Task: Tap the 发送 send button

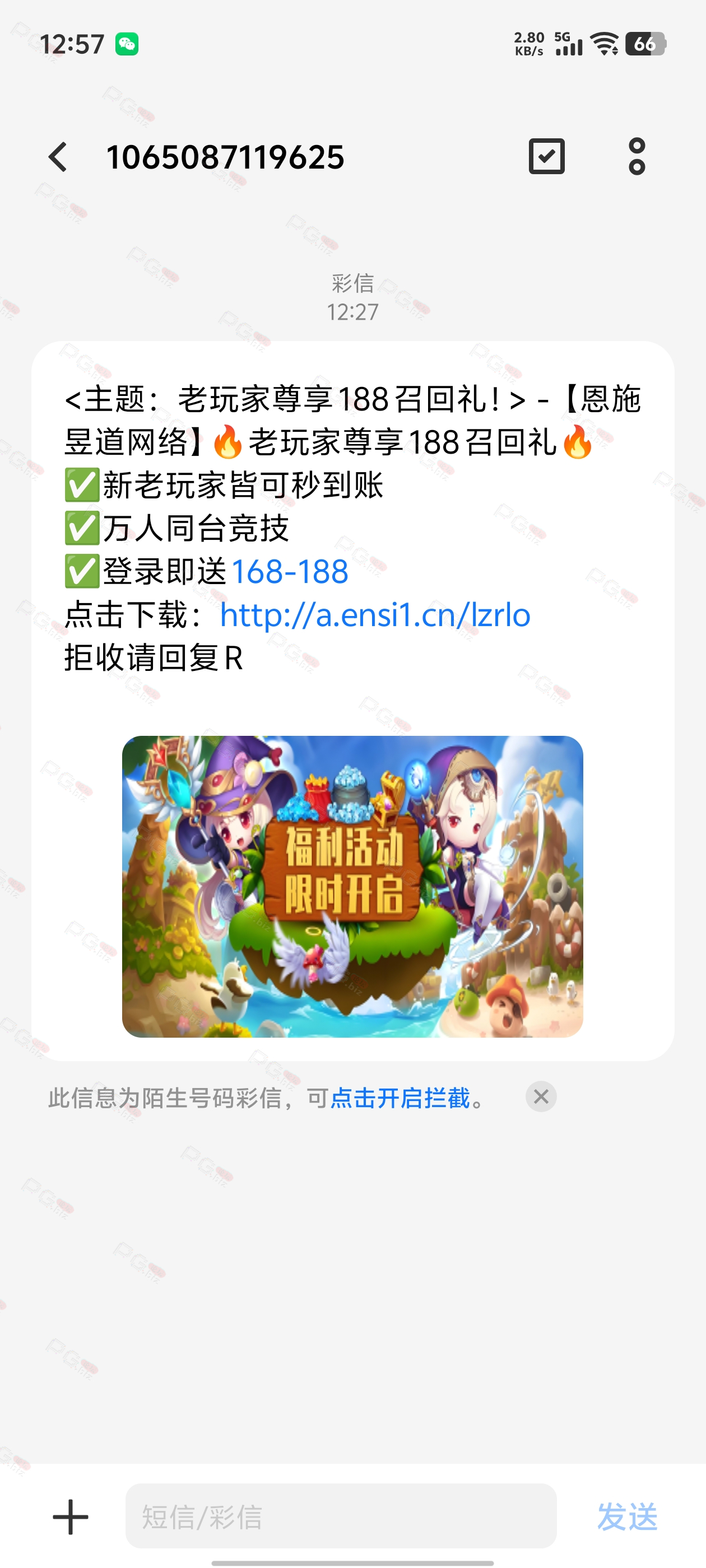Action: click(x=627, y=1516)
